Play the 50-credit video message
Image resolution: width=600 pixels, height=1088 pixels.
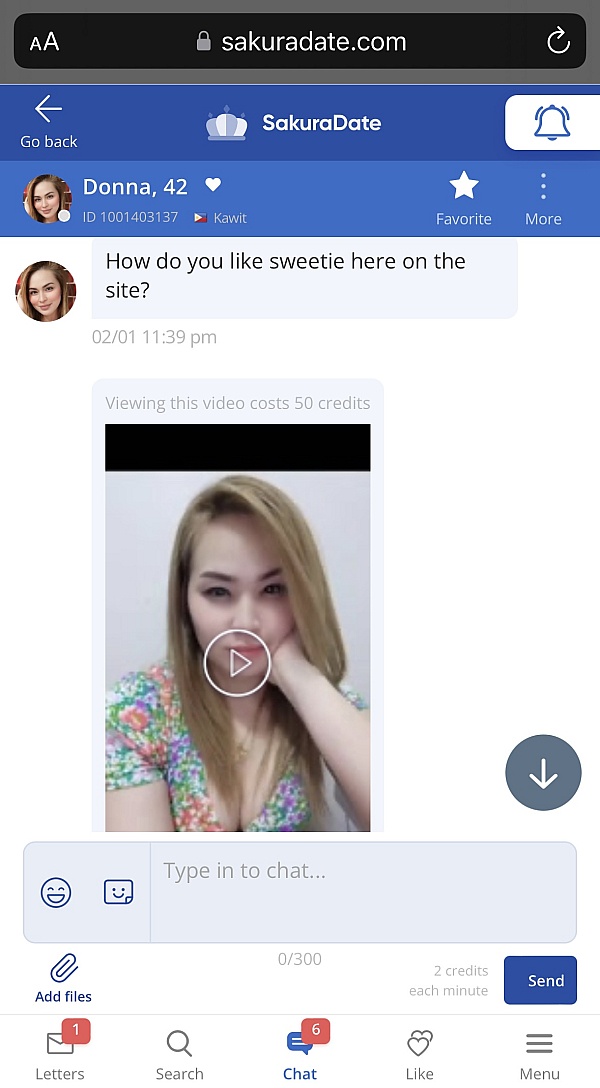click(x=237, y=662)
